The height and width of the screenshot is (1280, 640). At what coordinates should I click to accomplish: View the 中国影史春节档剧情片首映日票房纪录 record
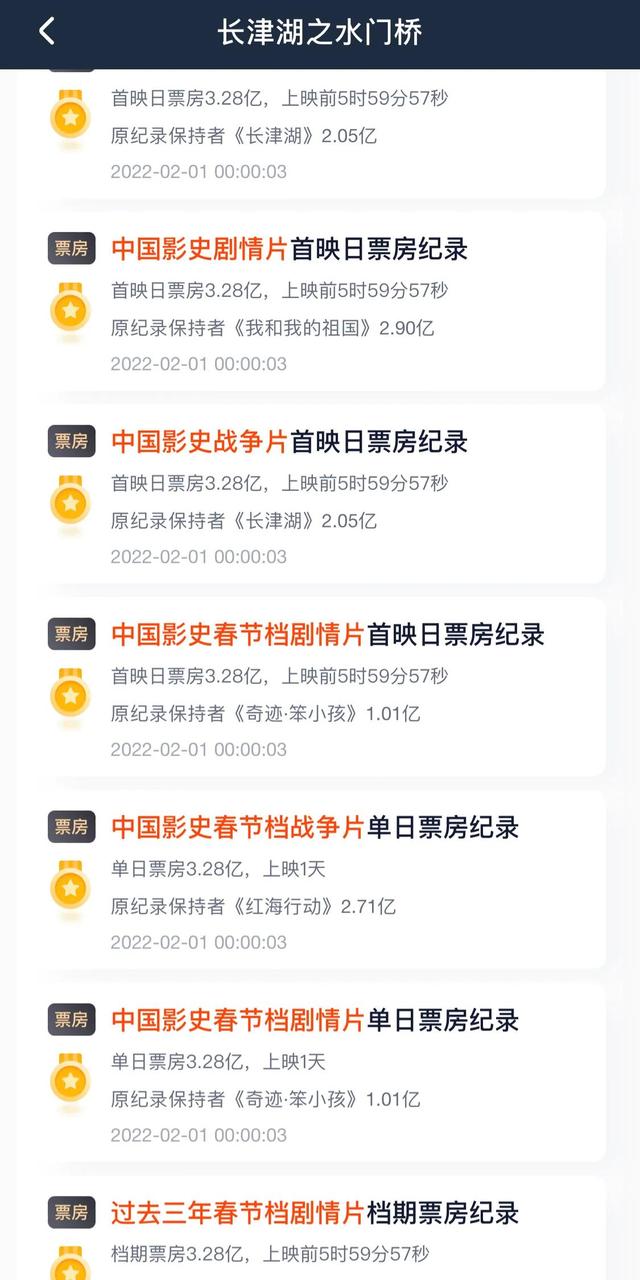(x=320, y=687)
